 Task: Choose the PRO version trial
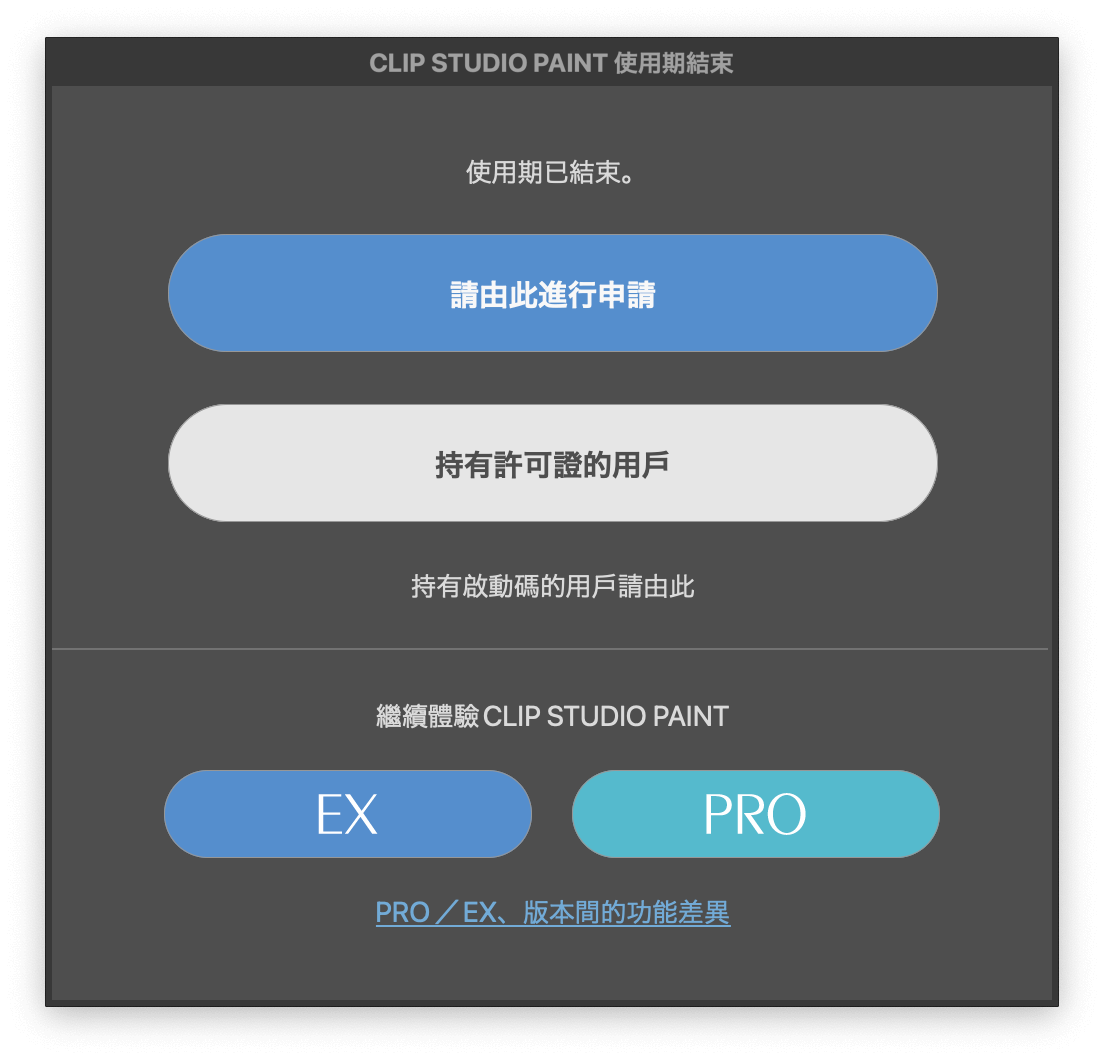(755, 814)
